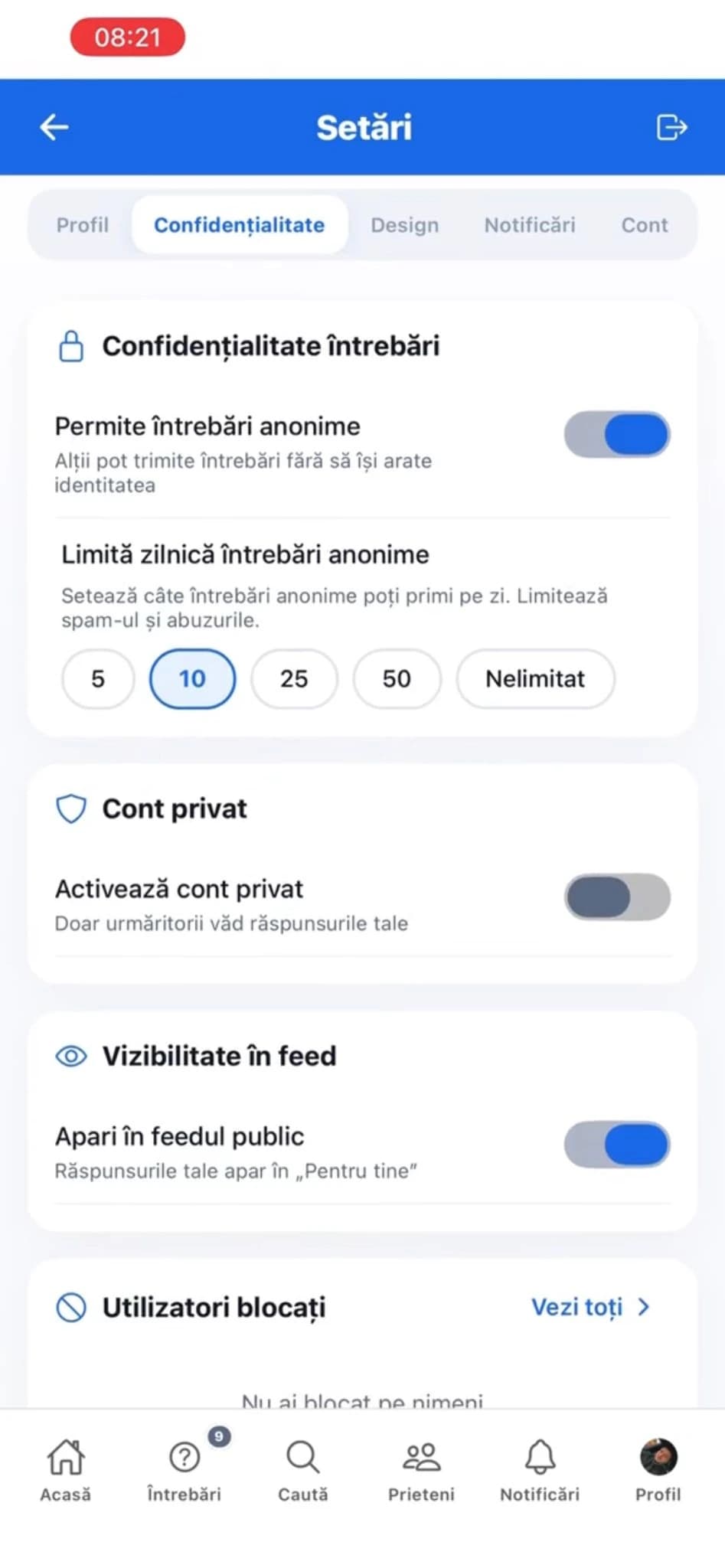Disable Permite întrebări anonime toggle
Screen dimensions: 725x1568
[x=617, y=434]
